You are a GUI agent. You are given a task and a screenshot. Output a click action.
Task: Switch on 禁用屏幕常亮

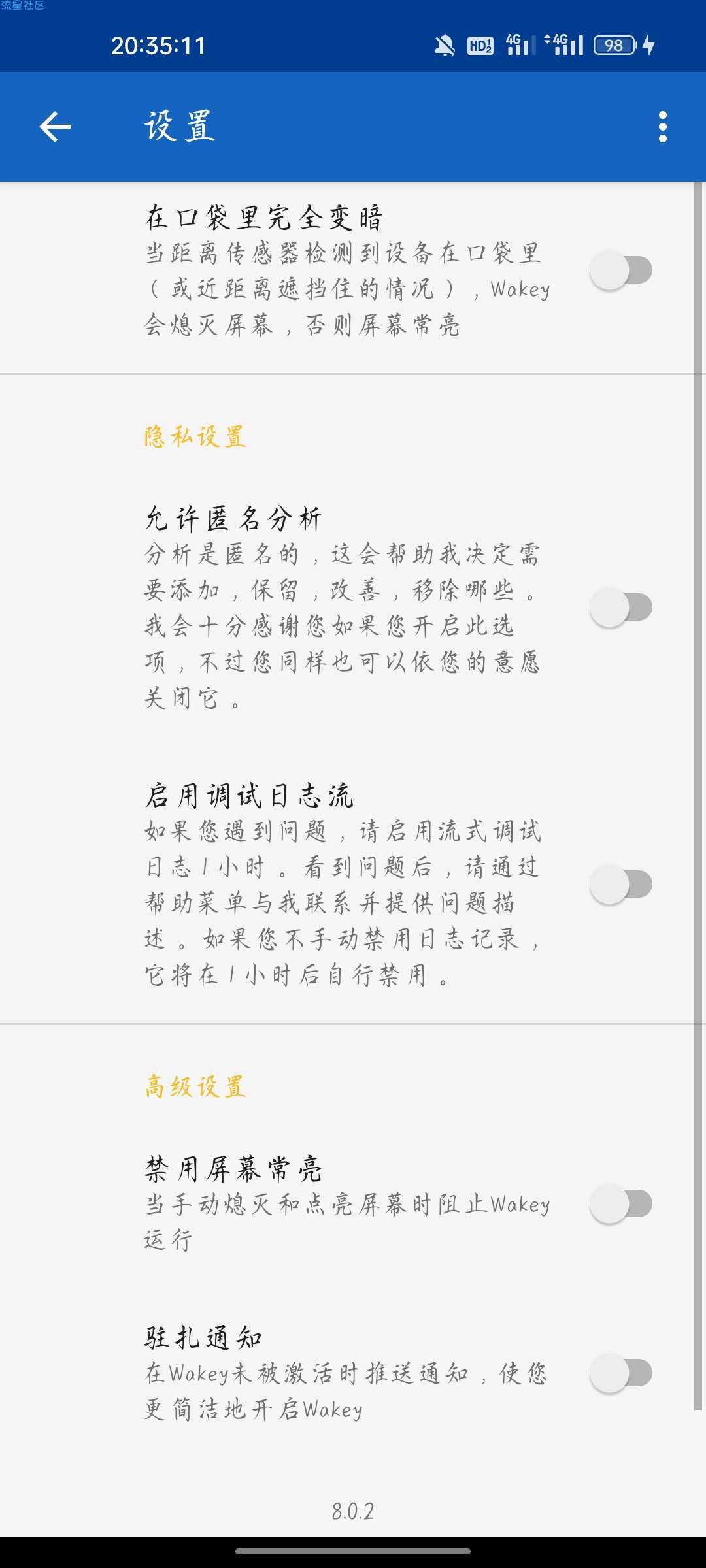[x=620, y=1204]
